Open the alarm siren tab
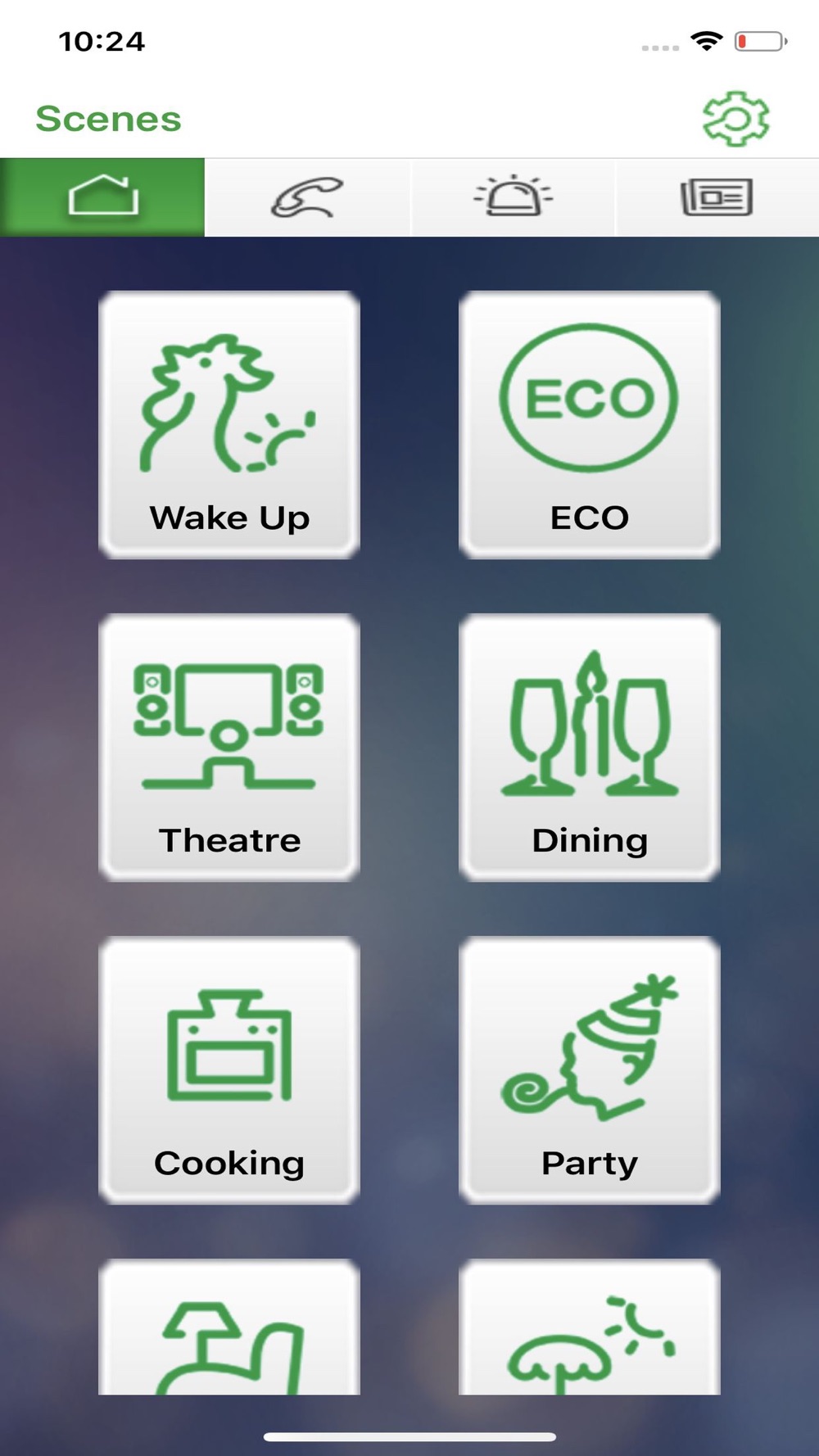819x1456 pixels. pos(513,197)
